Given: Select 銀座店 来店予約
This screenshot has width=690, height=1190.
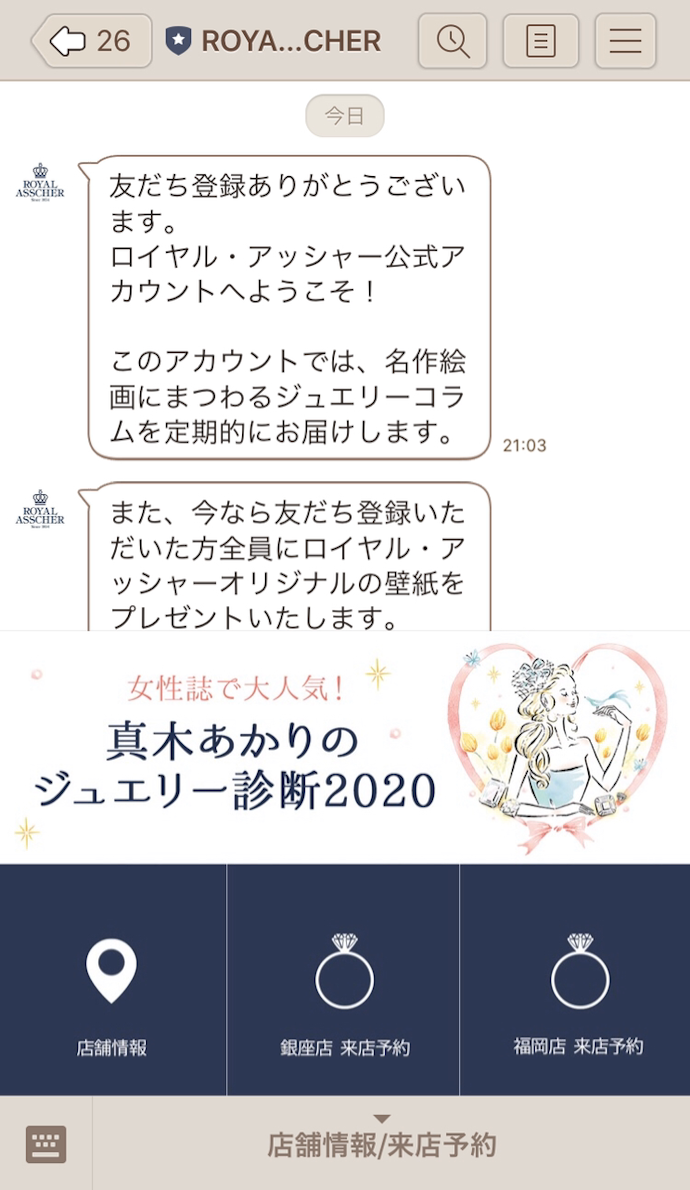Looking at the screenshot, I should pyautogui.click(x=344, y=980).
